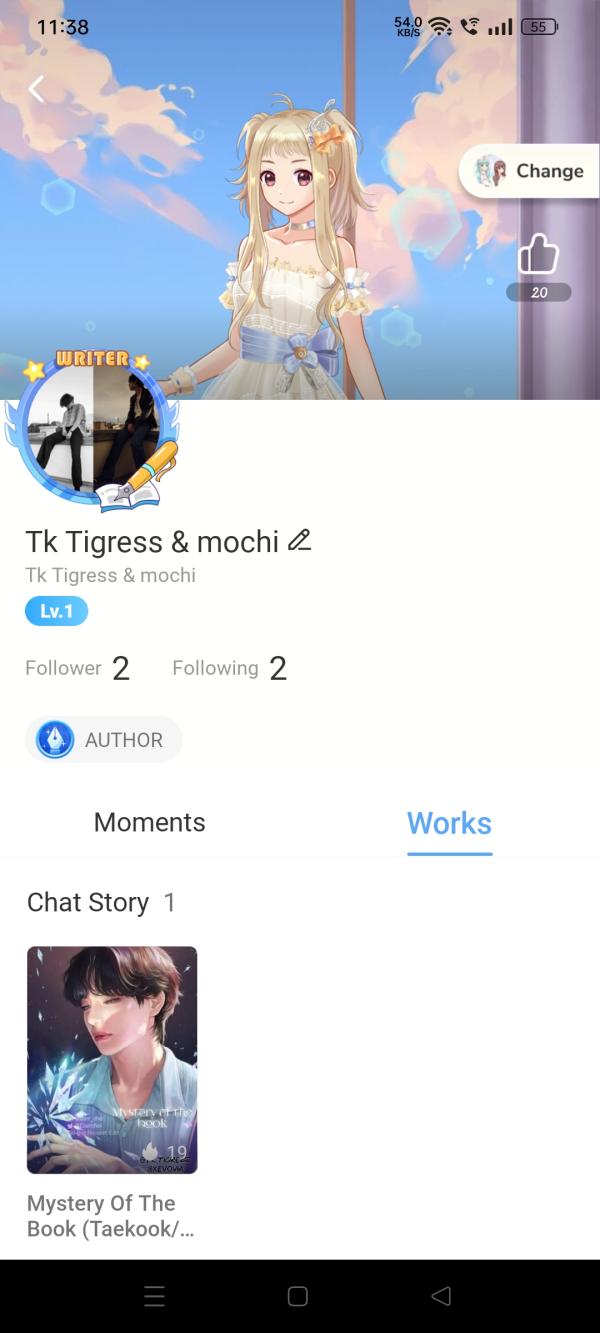
Task: View the Follower list
Action: tap(77, 668)
